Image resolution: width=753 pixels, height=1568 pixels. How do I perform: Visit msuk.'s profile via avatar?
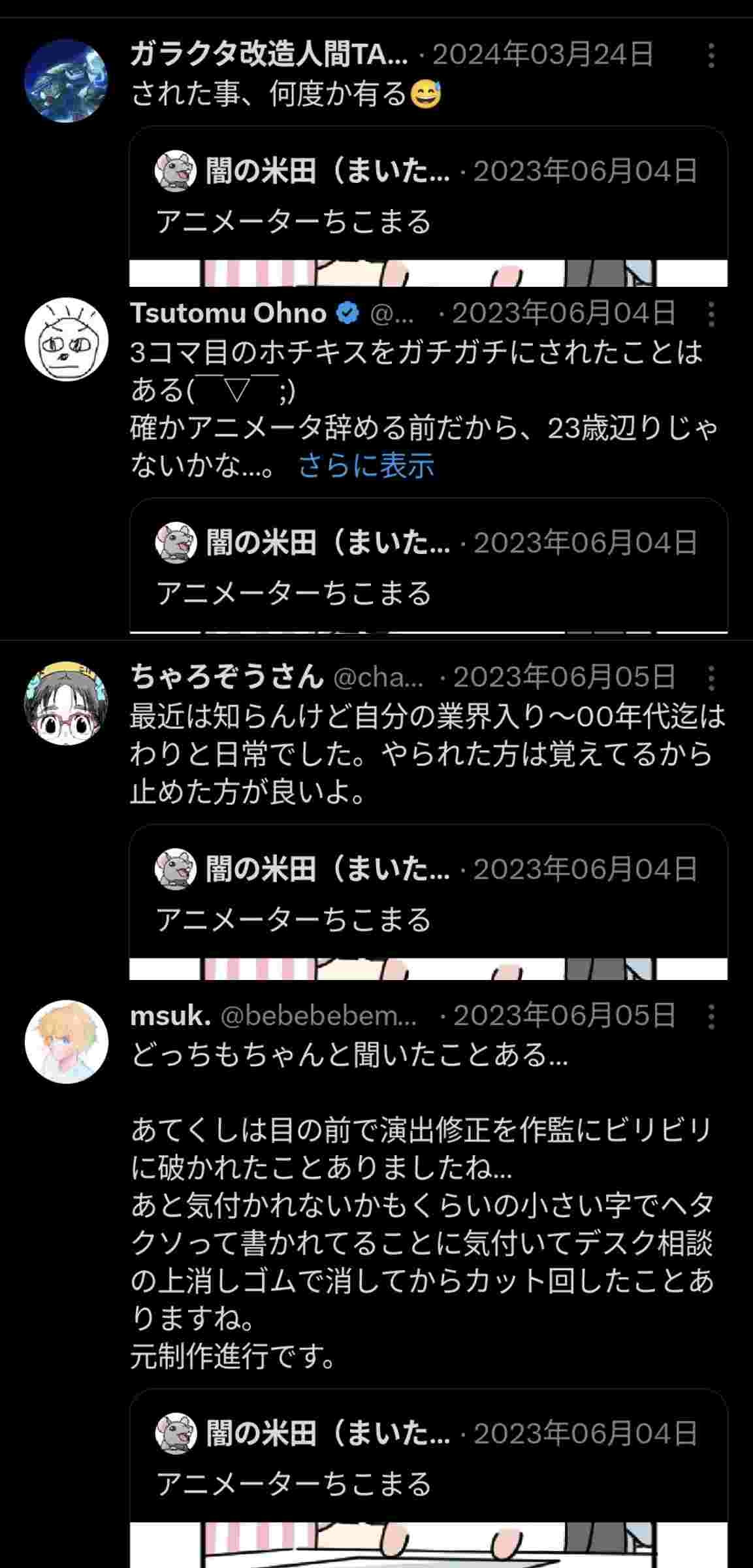(66, 1041)
